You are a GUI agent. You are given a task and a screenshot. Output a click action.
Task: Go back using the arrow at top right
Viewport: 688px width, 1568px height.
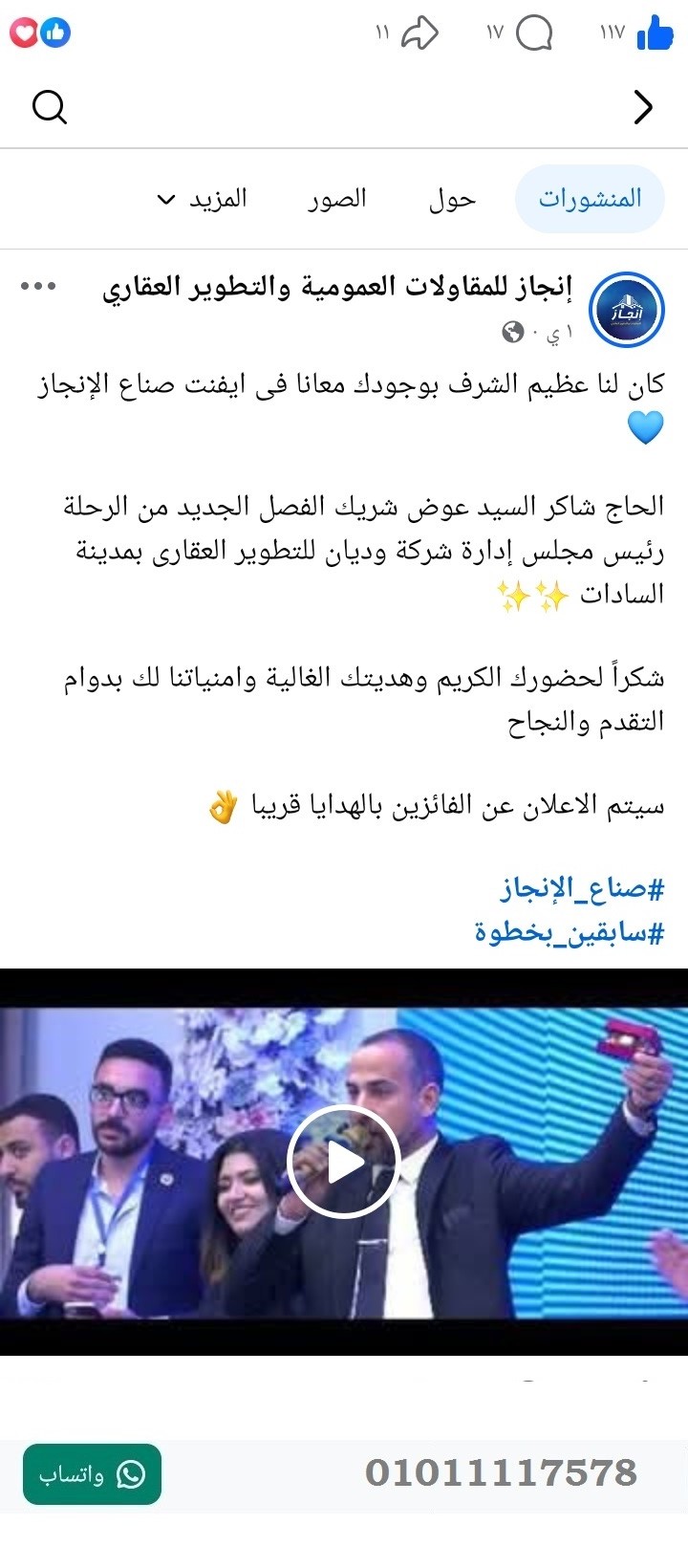pos(643,109)
